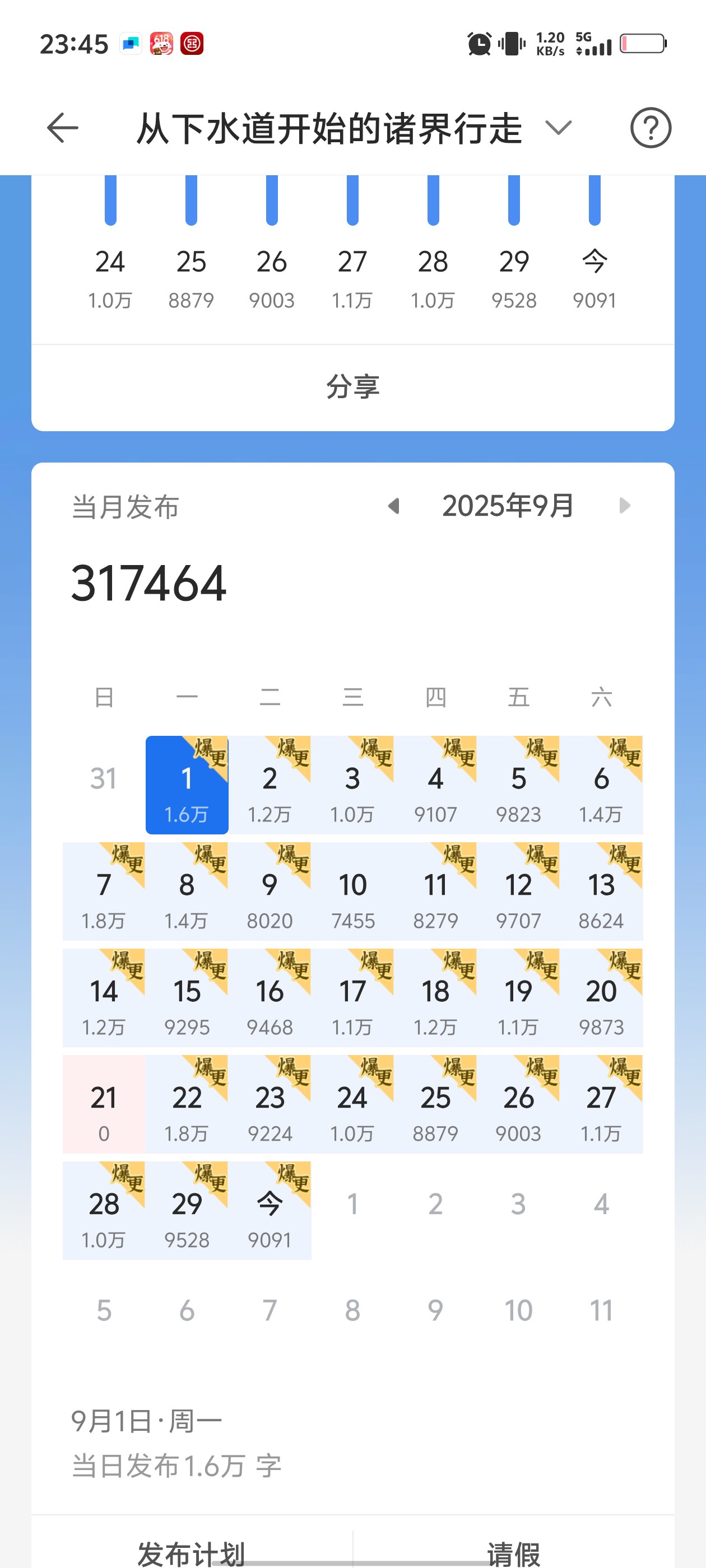Expand the book title dropdown
The width and height of the screenshot is (706, 1568).
(558, 128)
